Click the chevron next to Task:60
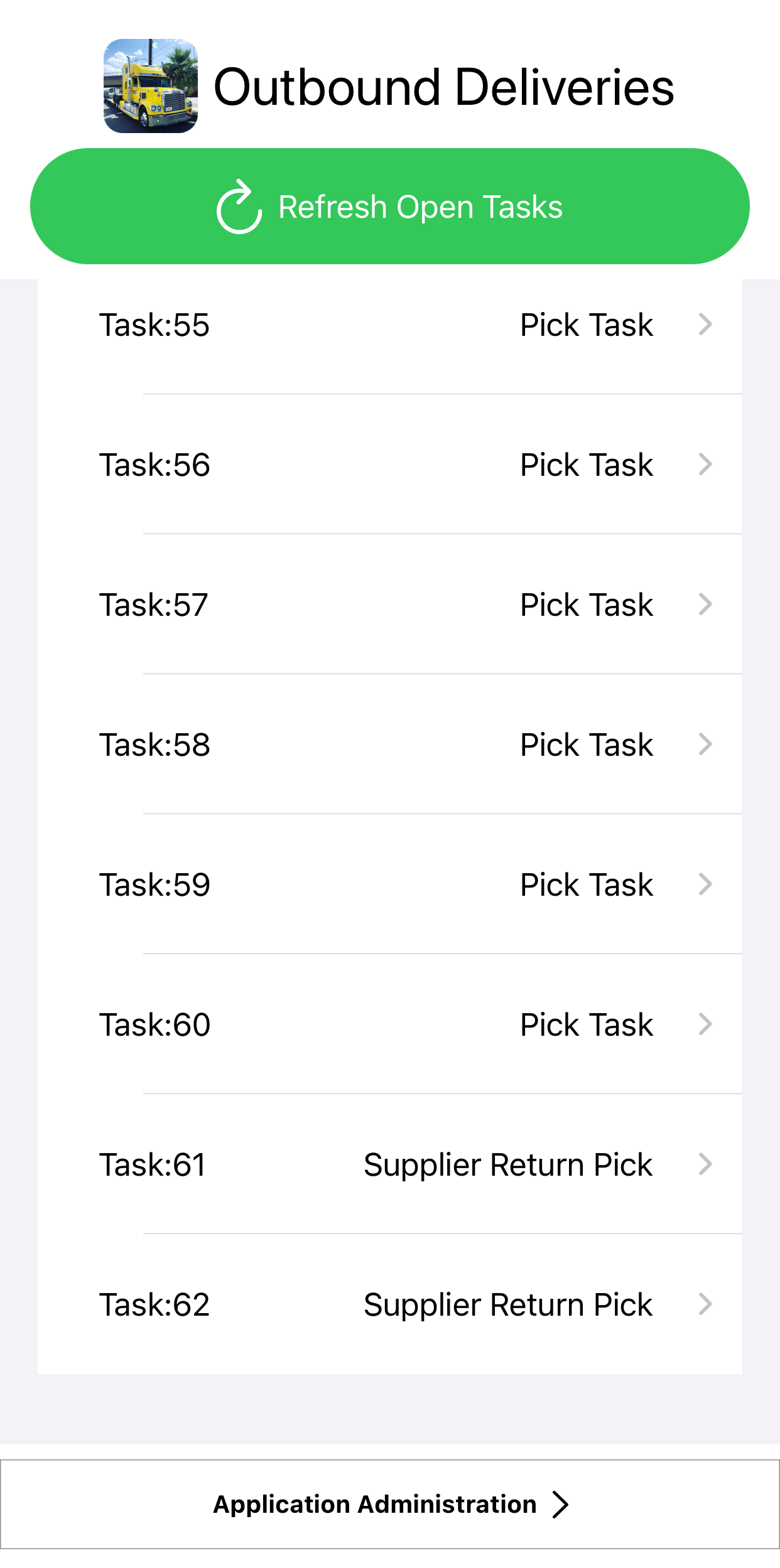The width and height of the screenshot is (780, 1568). [706, 1024]
